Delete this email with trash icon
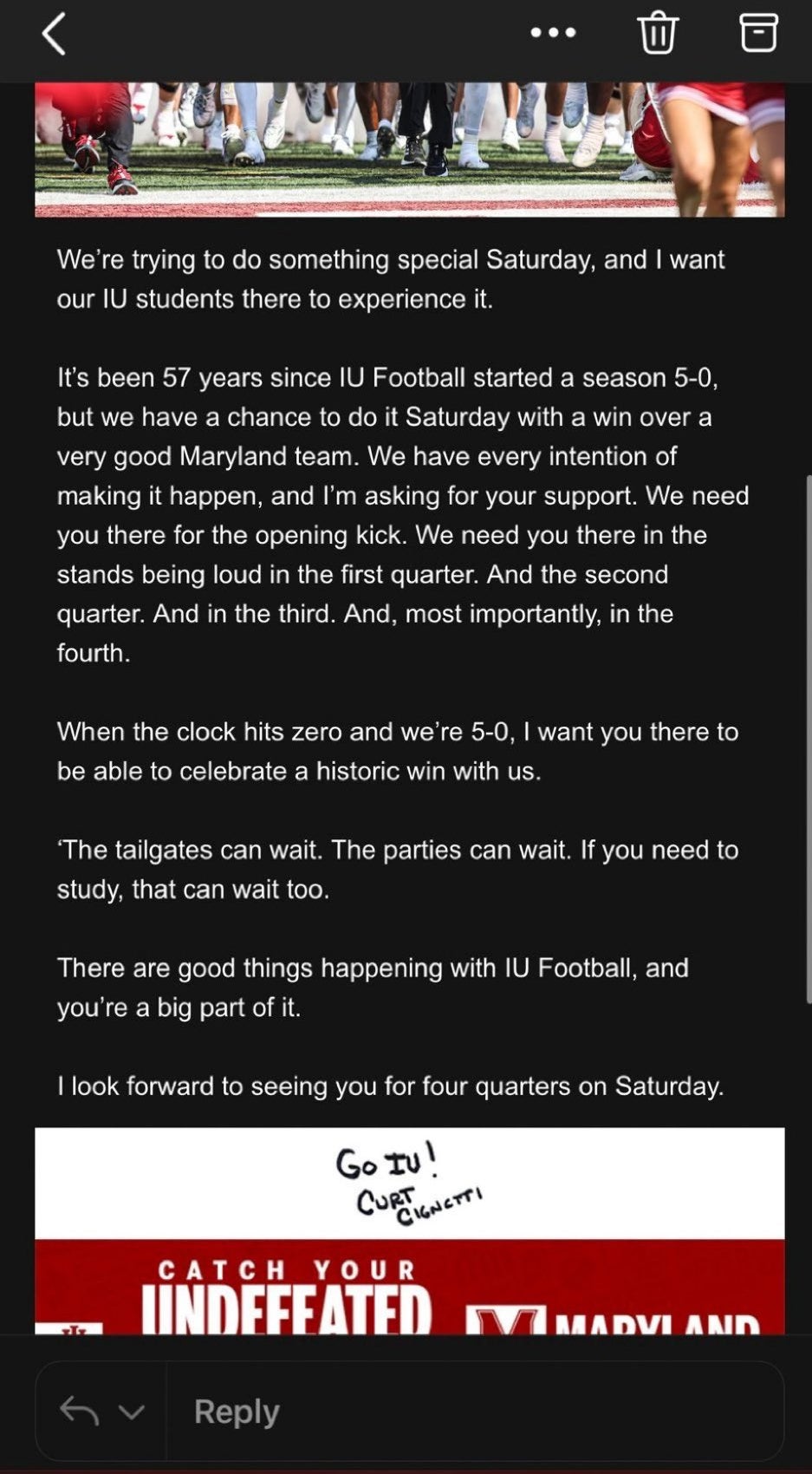812x1474 pixels. point(657,33)
